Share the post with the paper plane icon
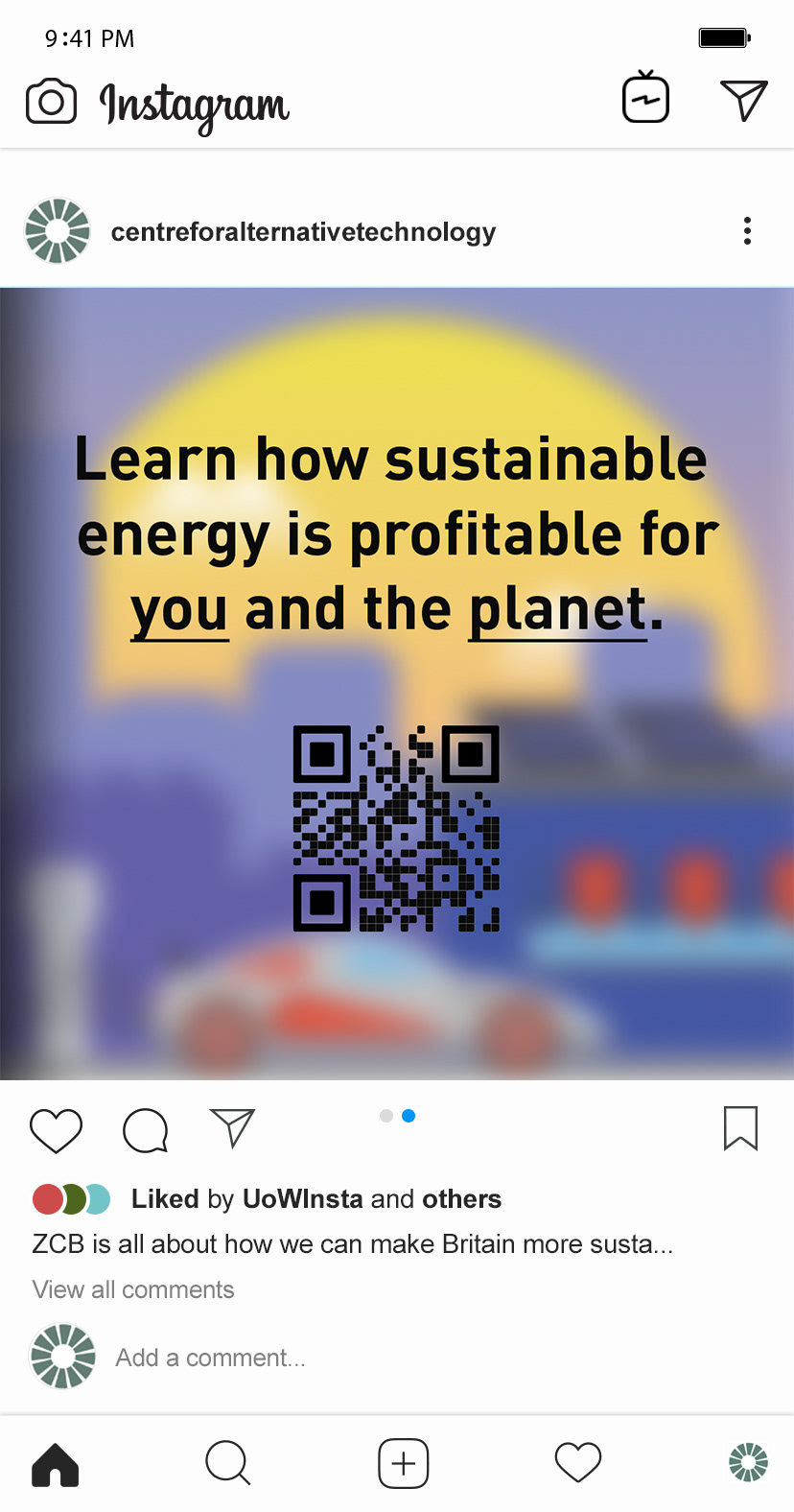 click(x=232, y=1127)
